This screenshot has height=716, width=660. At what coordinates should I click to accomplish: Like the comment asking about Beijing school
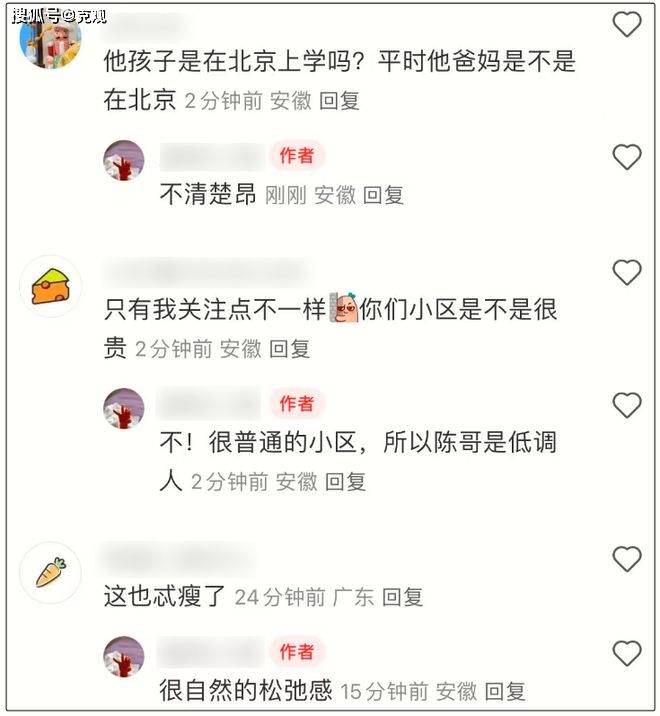[x=626, y=25]
